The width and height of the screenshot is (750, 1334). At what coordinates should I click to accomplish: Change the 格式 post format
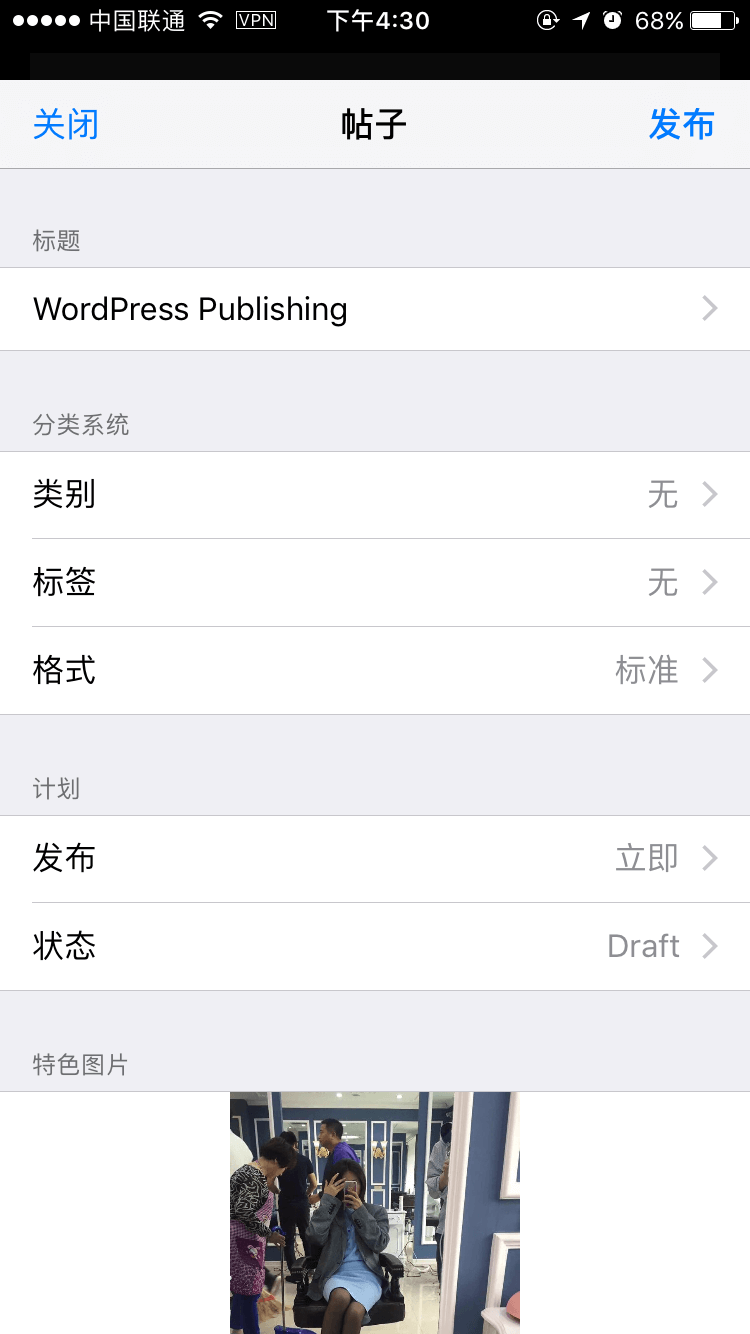click(375, 671)
